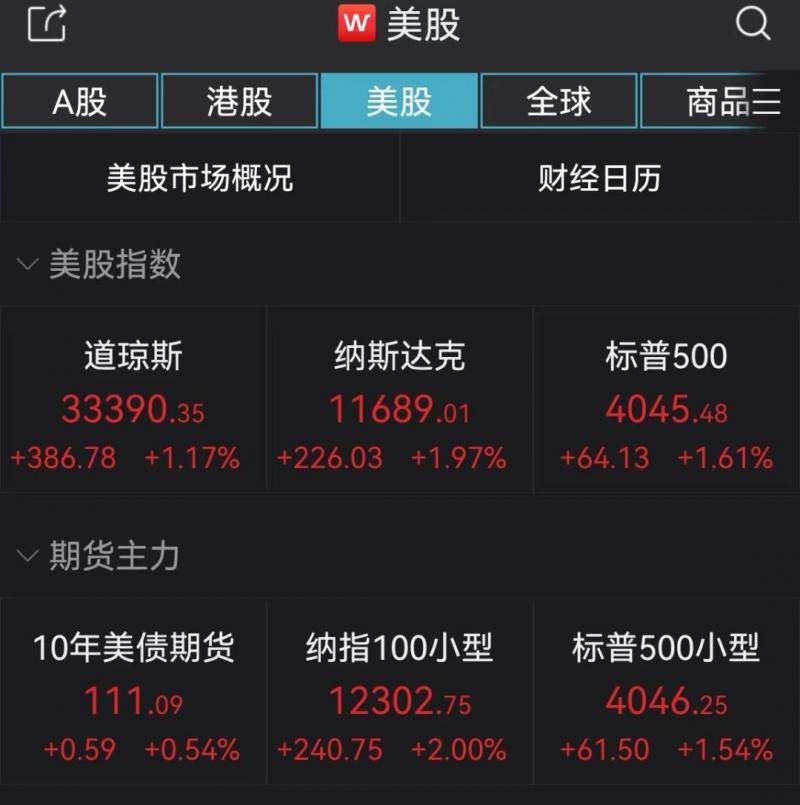Switch to the A股 tab
The height and width of the screenshot is (805, 800).
coord(79,101)
